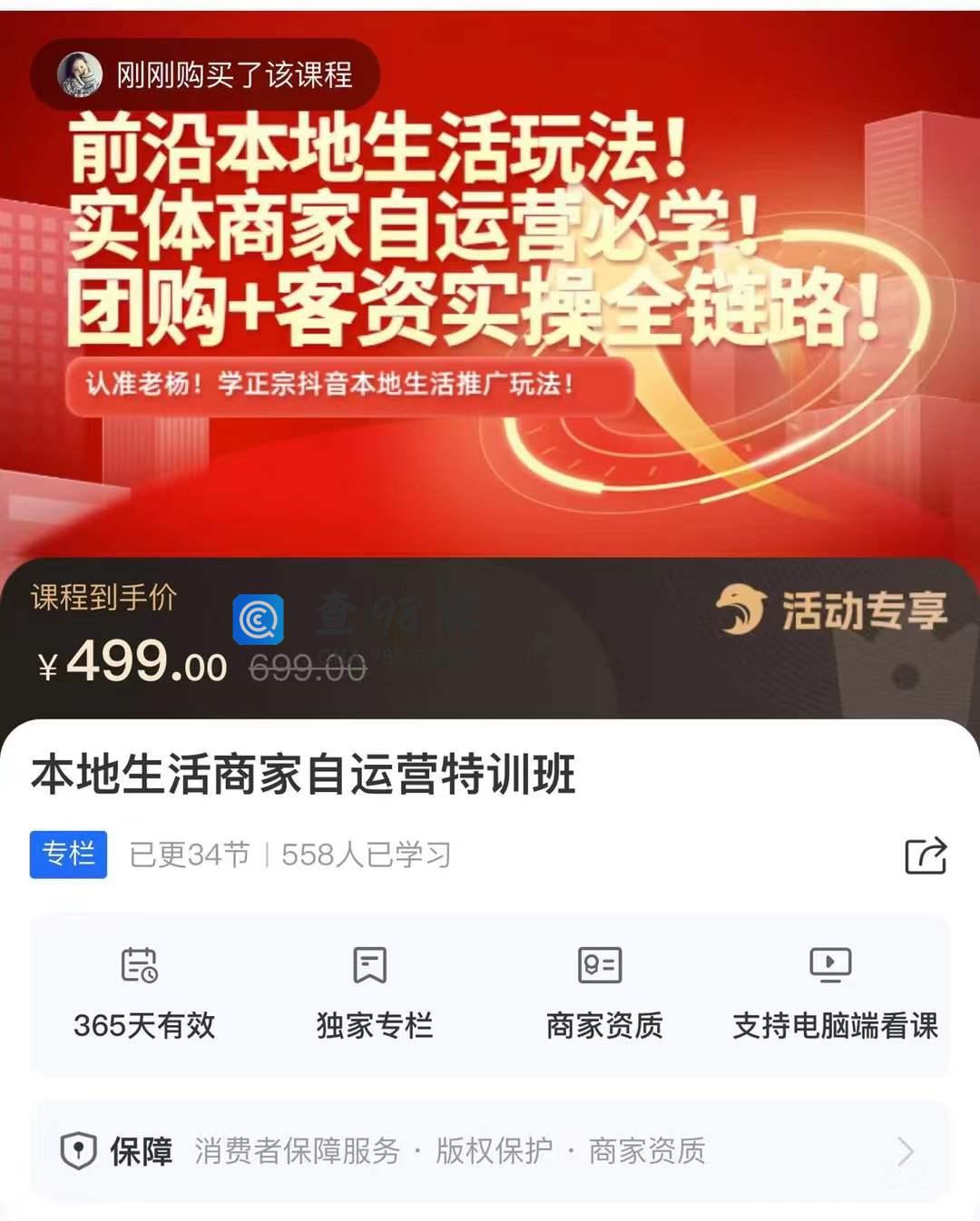Tap the 商家资质 merchant qualification item
This screenshot has width=980, height=1221.
(x=603, y=995)
